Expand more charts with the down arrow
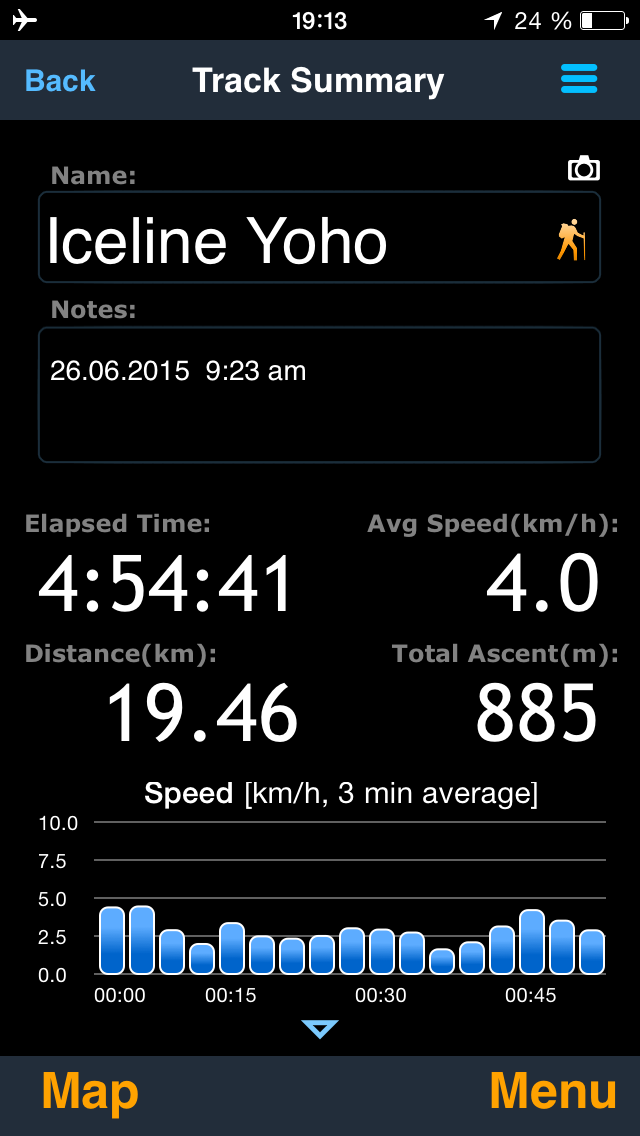 coord(320,1028)
